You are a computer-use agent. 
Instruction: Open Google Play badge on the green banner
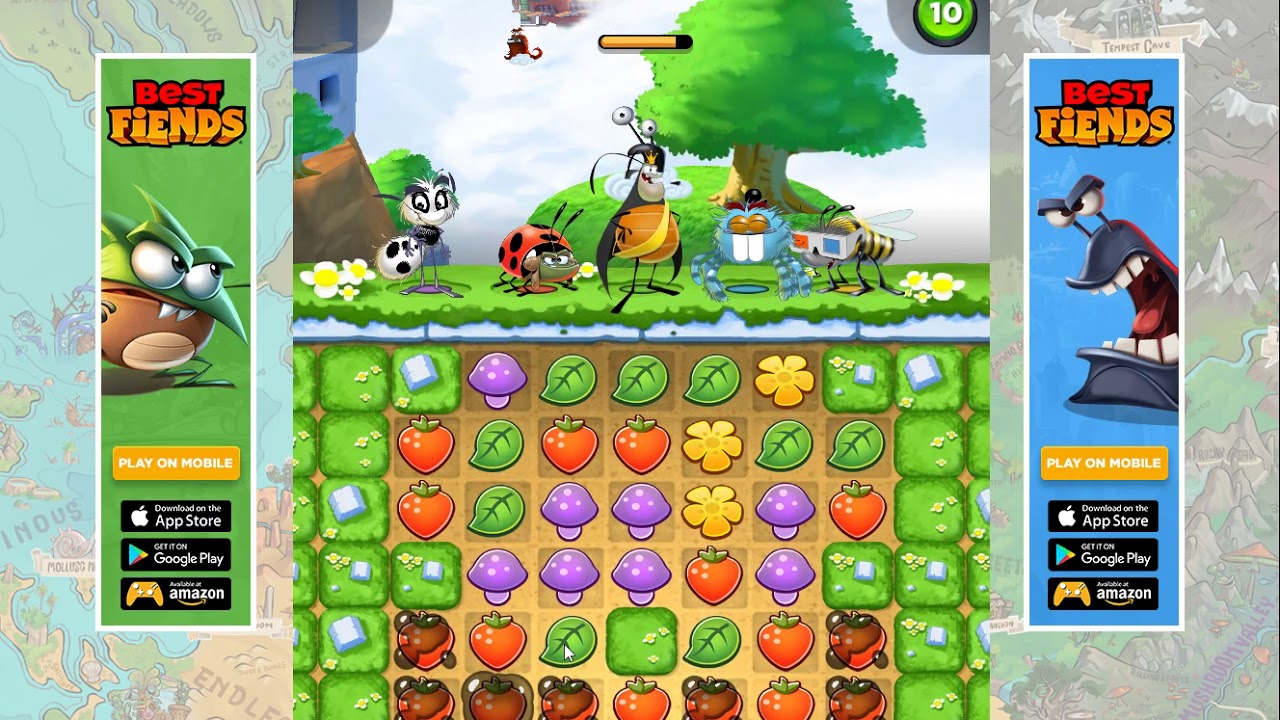pyautogui.click(x=176, y=555)
